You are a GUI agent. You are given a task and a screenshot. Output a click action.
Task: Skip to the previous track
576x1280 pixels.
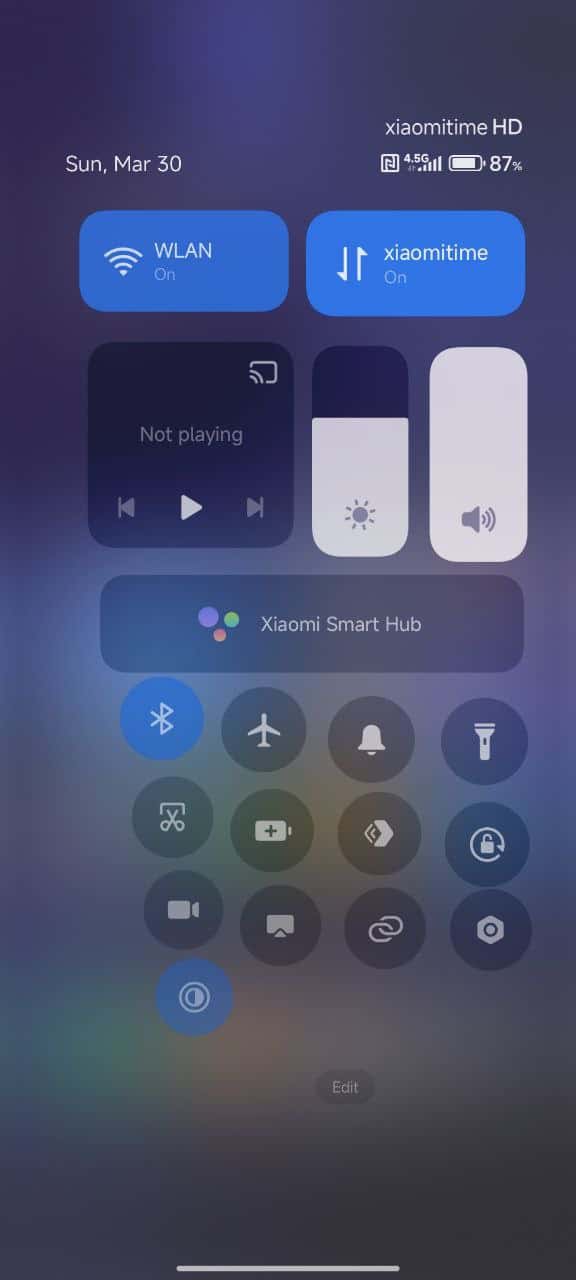click(x=126, y=507)
